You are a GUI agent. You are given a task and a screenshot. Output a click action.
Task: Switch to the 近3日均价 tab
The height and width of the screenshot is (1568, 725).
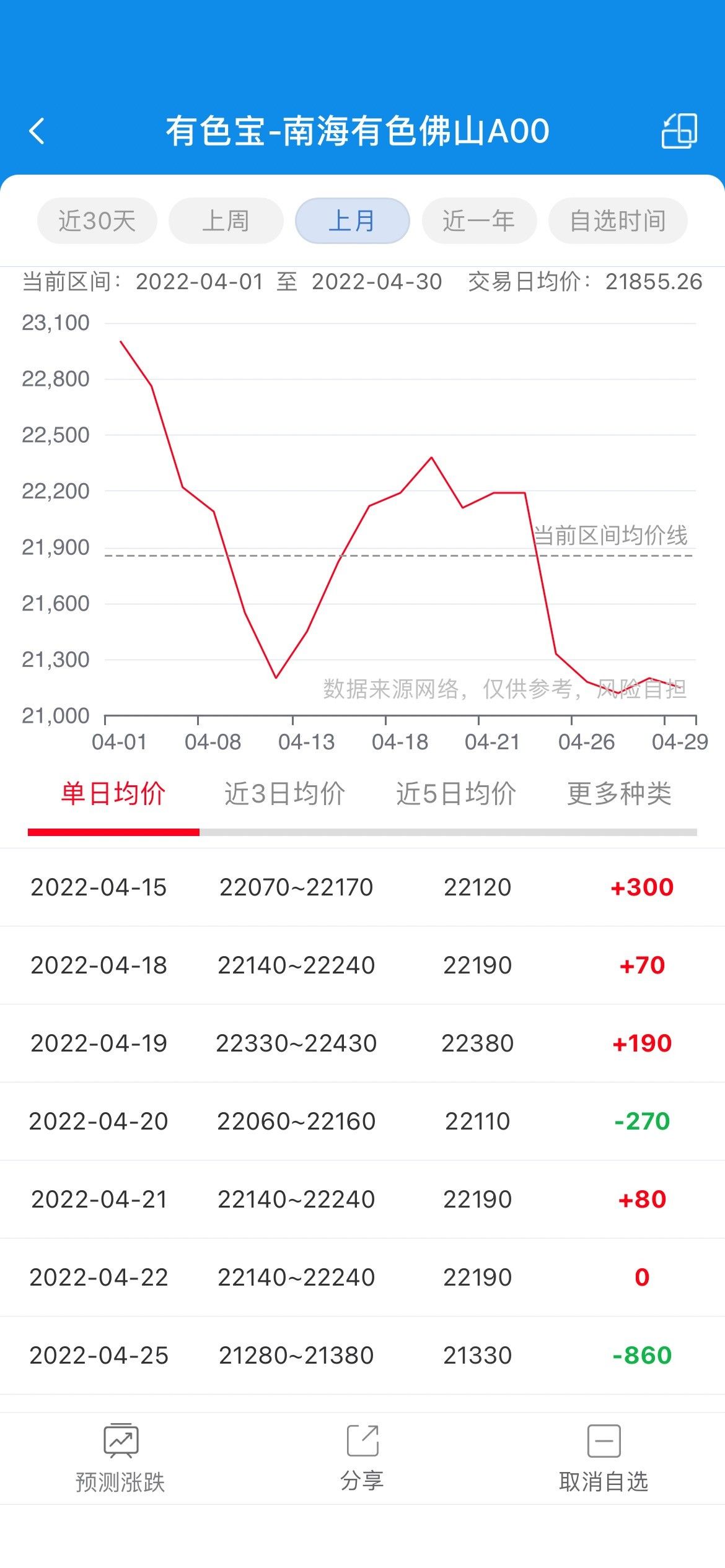coord(284,794)
